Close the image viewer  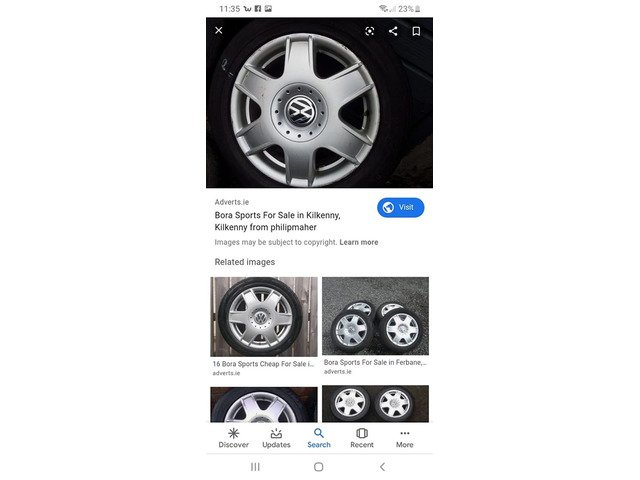point(219,31)
